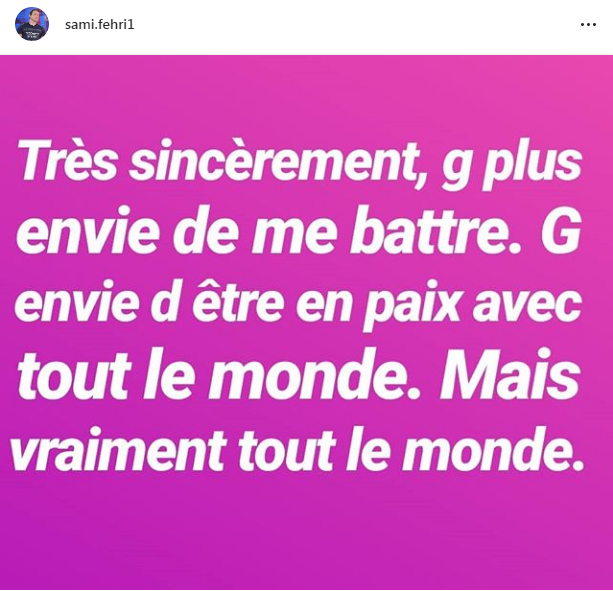
Task: Open the pink quote post image
Action: [306, 320]
